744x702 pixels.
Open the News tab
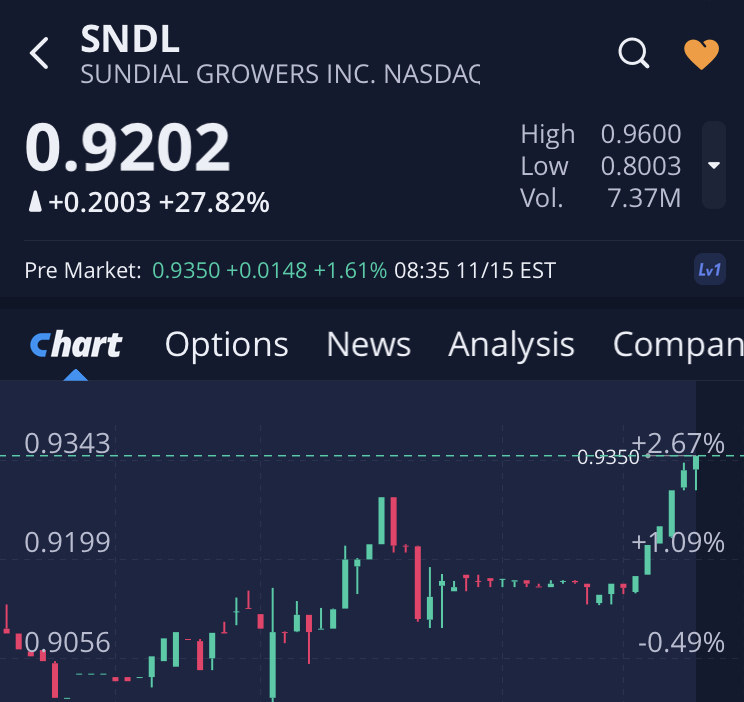(x=368, y=345)
